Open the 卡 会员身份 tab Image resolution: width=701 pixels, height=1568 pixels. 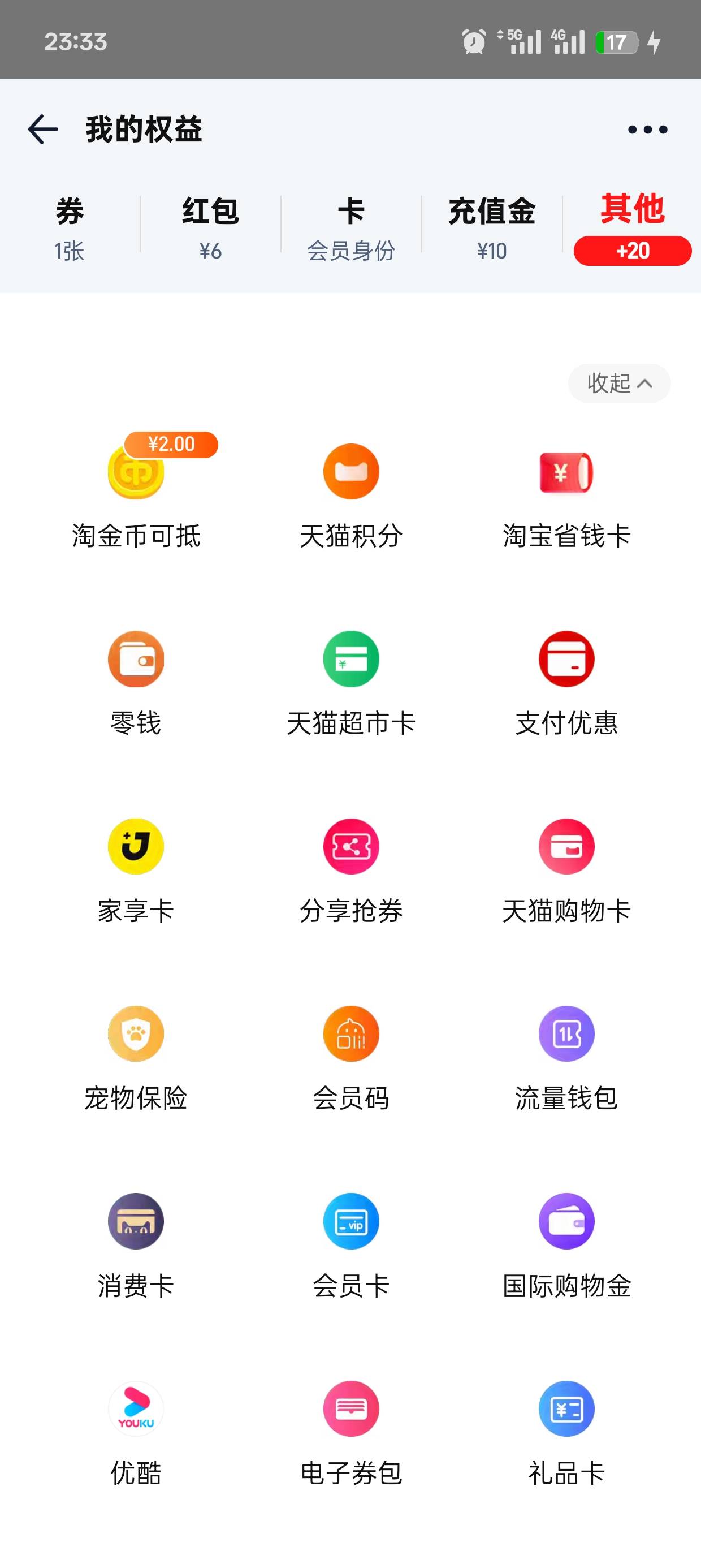pos(351,229)
